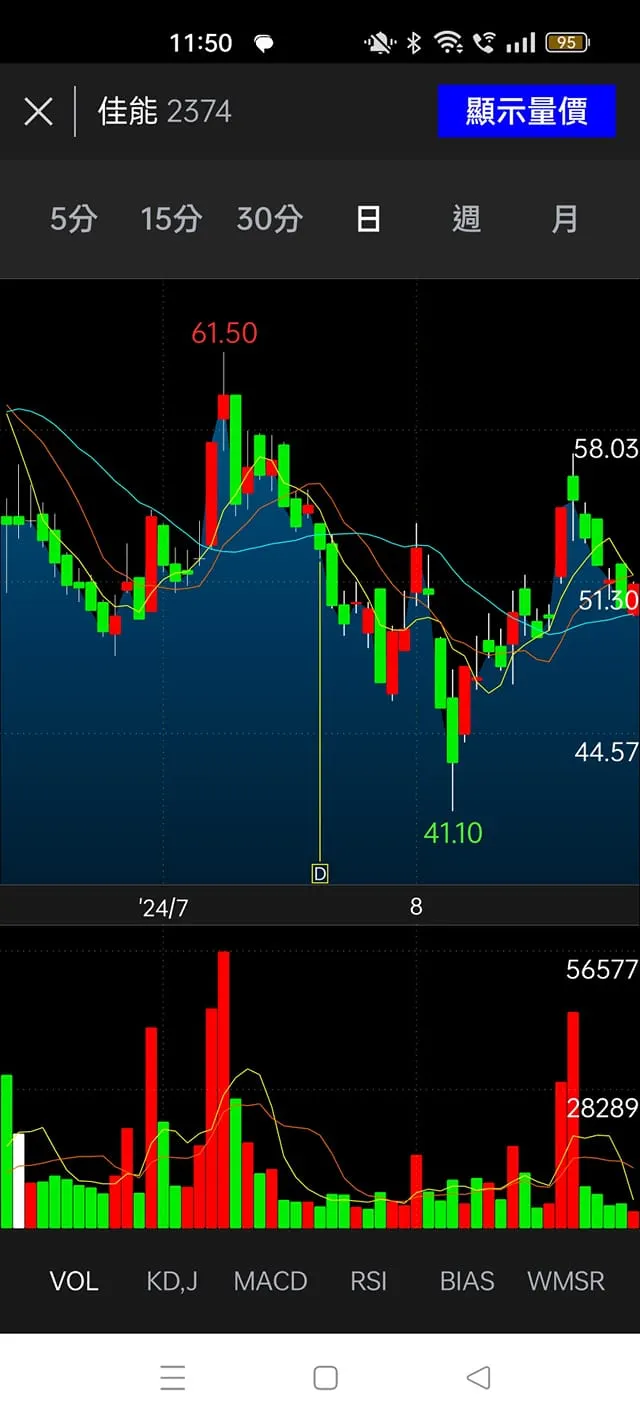The image size is (640, 1422).
Task: Close the 佳能 2374 chart view
Action: (38, 111)
